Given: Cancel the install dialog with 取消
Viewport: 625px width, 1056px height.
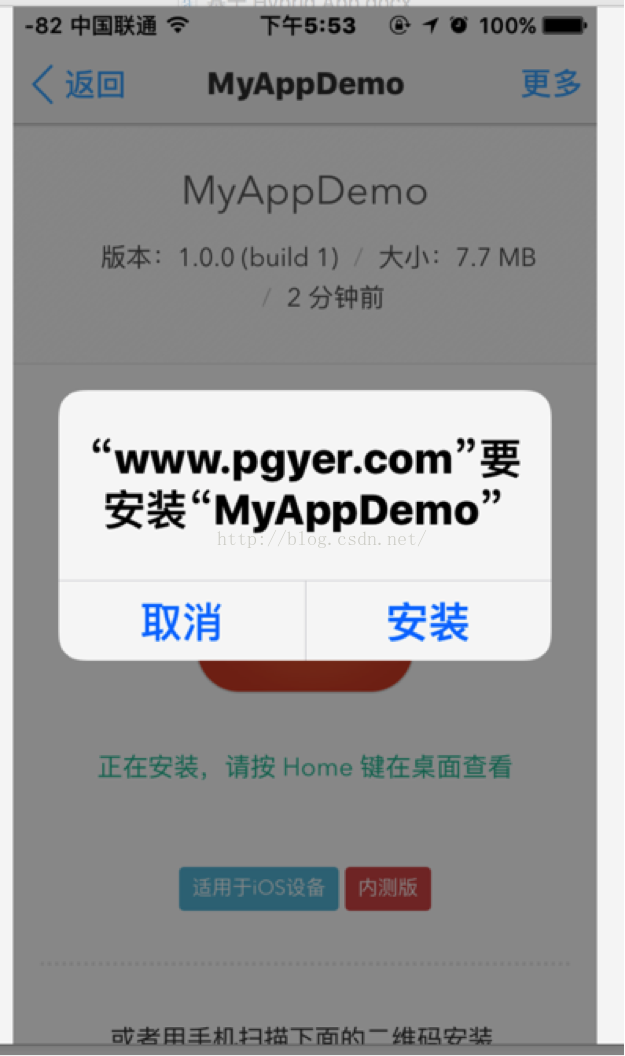Looking at the screenshot, I should [181, 622].
